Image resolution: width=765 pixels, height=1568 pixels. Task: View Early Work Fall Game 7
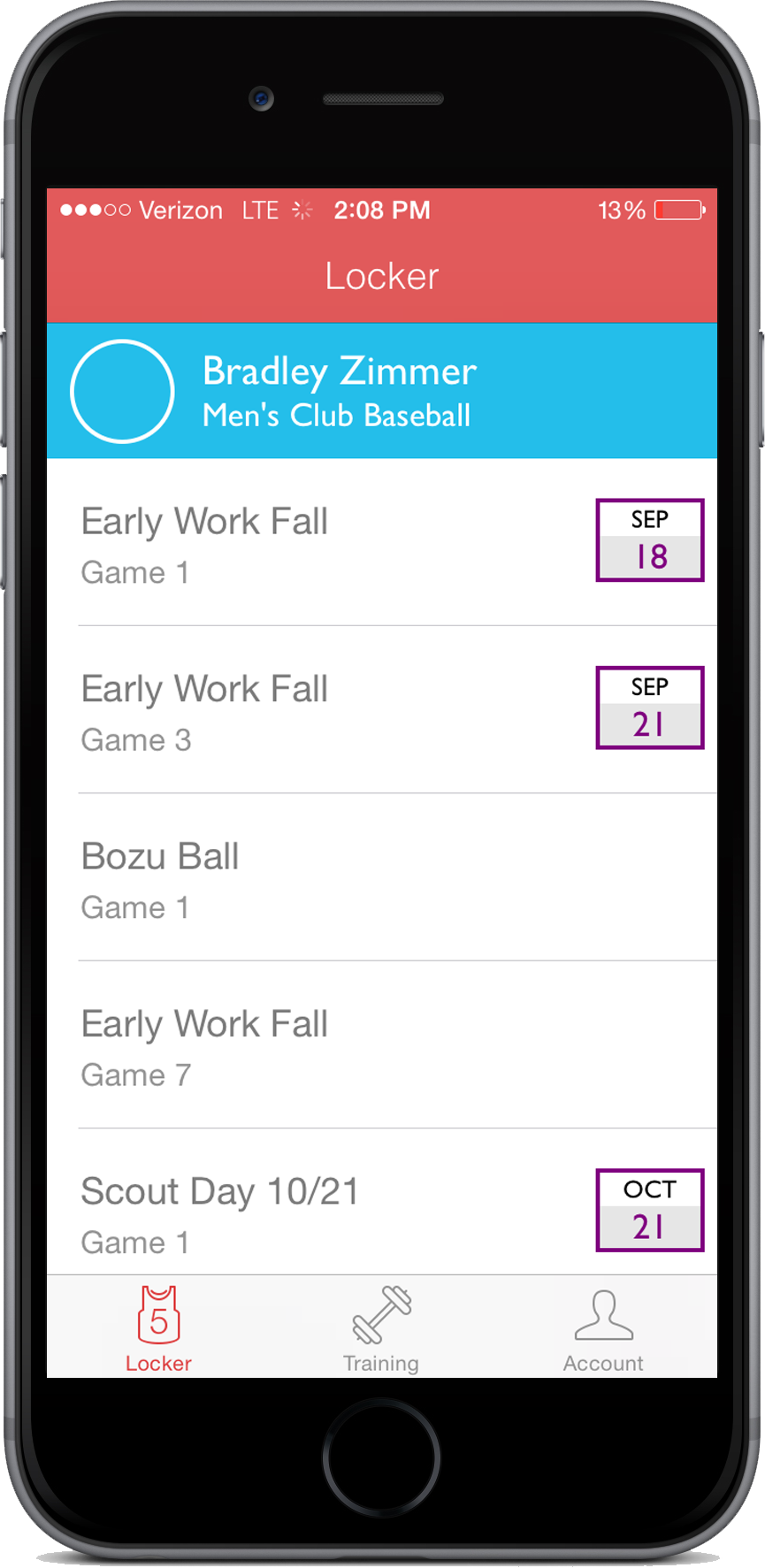pos(336,1046)
